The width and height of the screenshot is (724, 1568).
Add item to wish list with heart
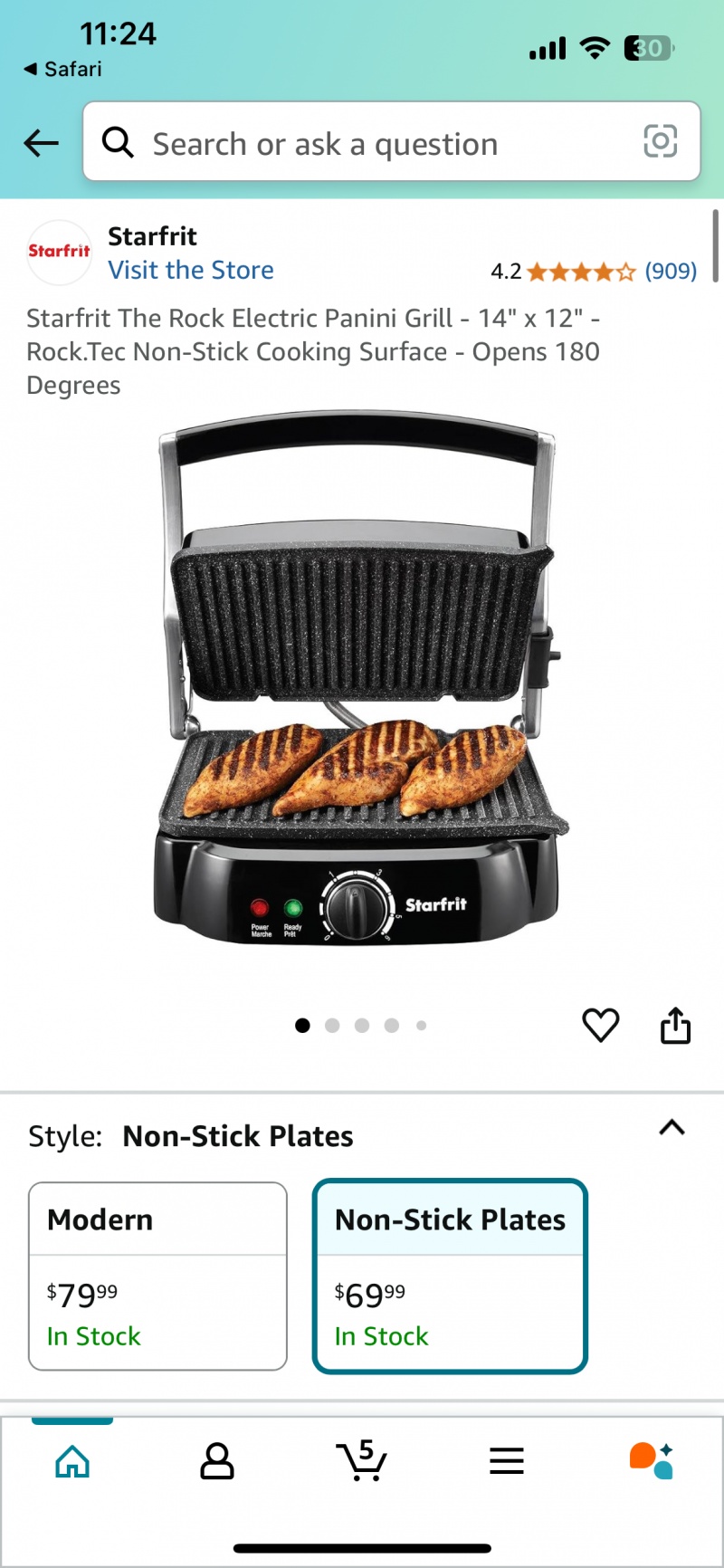600,1025
